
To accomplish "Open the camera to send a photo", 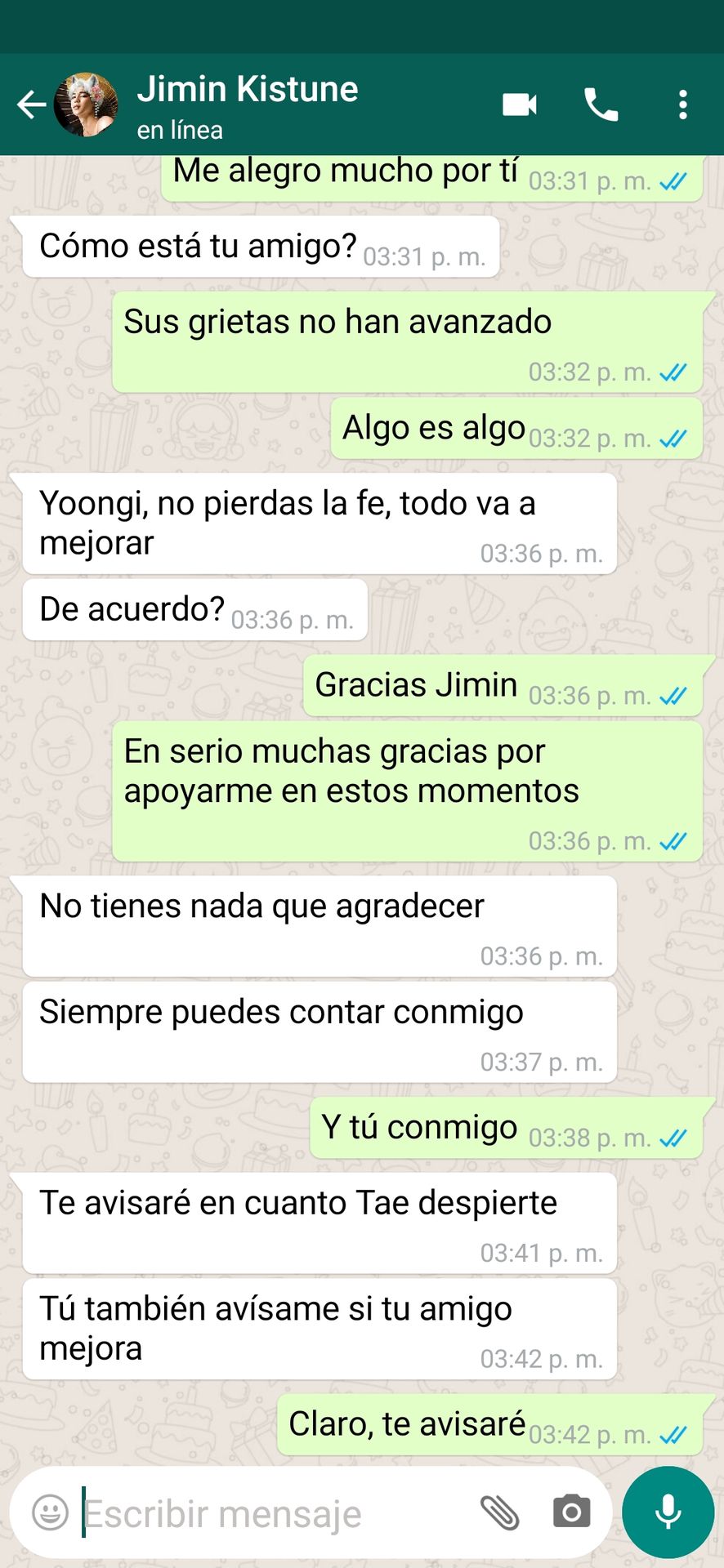I will [x=571, y=1512].
